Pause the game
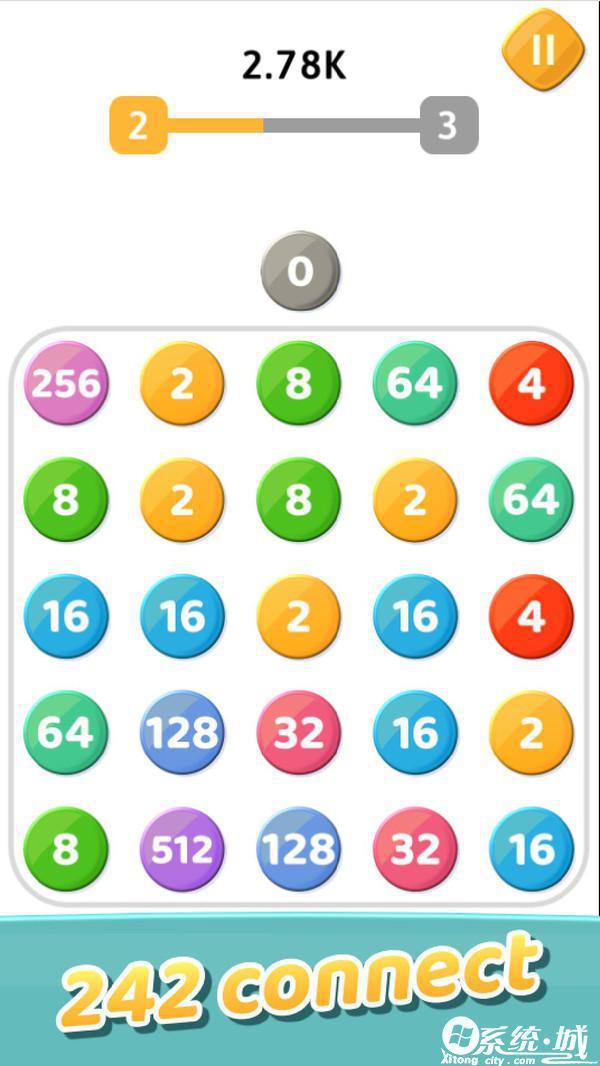This screenshot has height=1066, width=600. [542, 49]
